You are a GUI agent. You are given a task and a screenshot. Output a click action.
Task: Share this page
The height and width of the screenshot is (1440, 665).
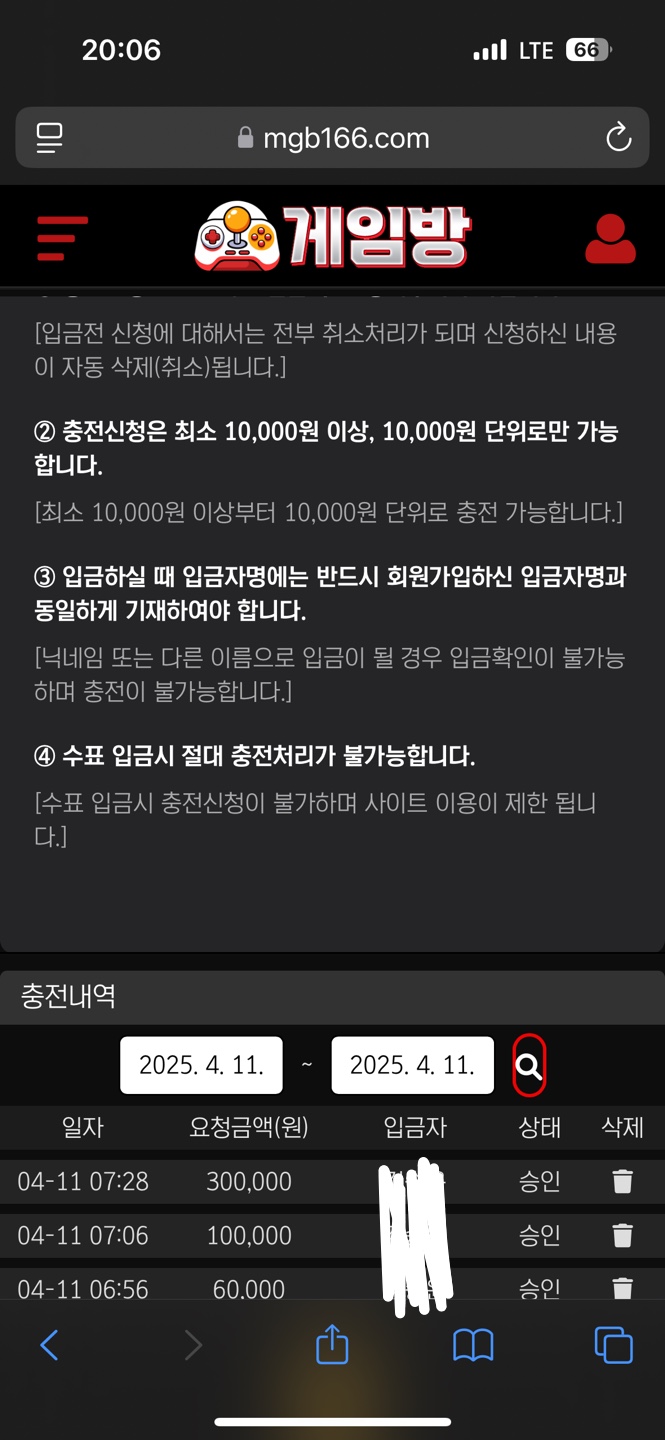(x=332, y=1345)
